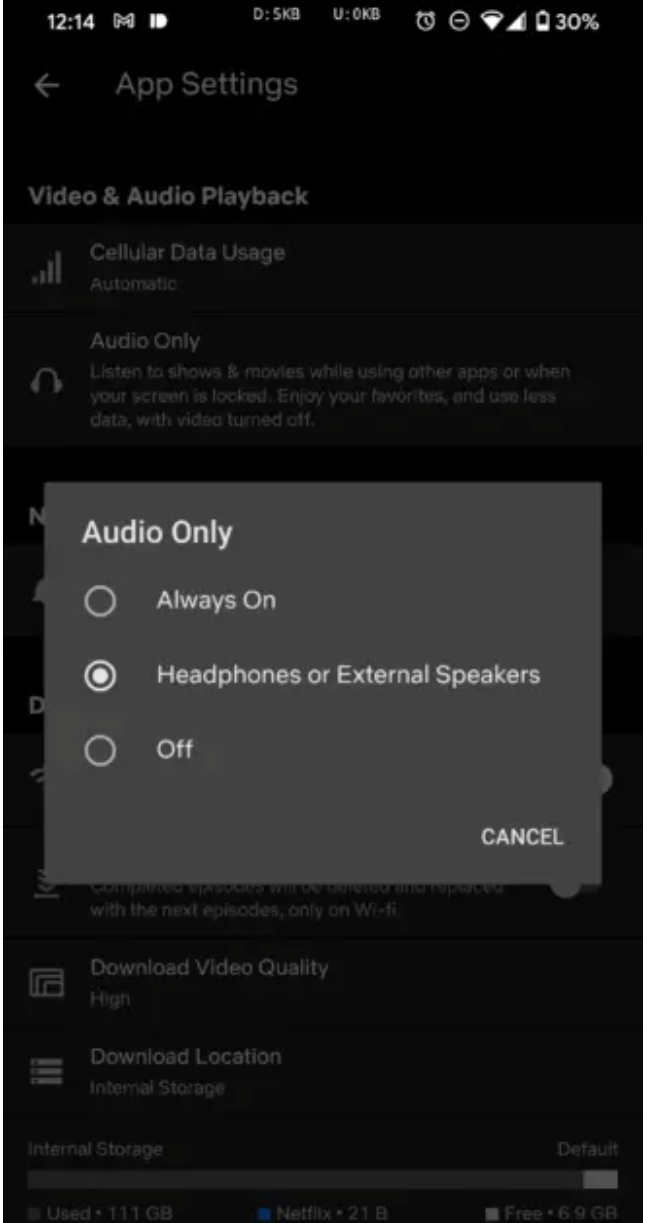Dismiss the dialog with Cancel

pyautogui.click(x=522, y=836)
